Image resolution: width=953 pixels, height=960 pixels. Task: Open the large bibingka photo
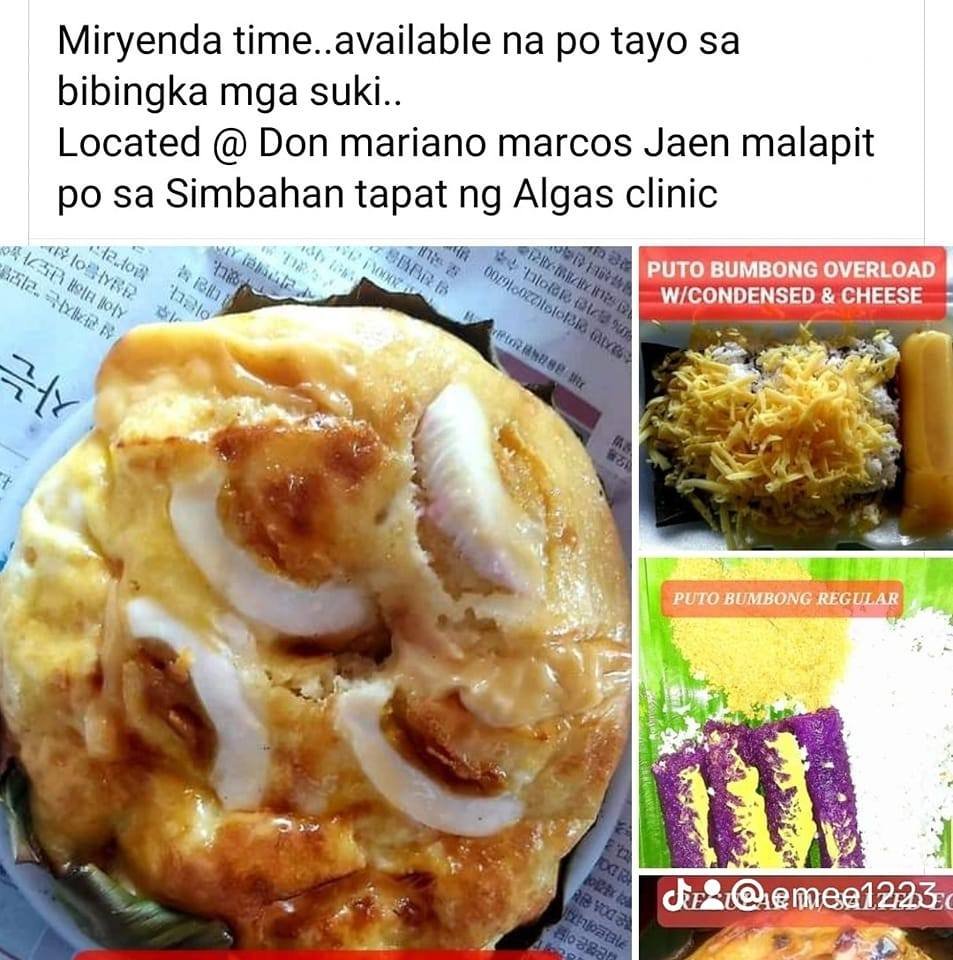[x=315, y=600]
